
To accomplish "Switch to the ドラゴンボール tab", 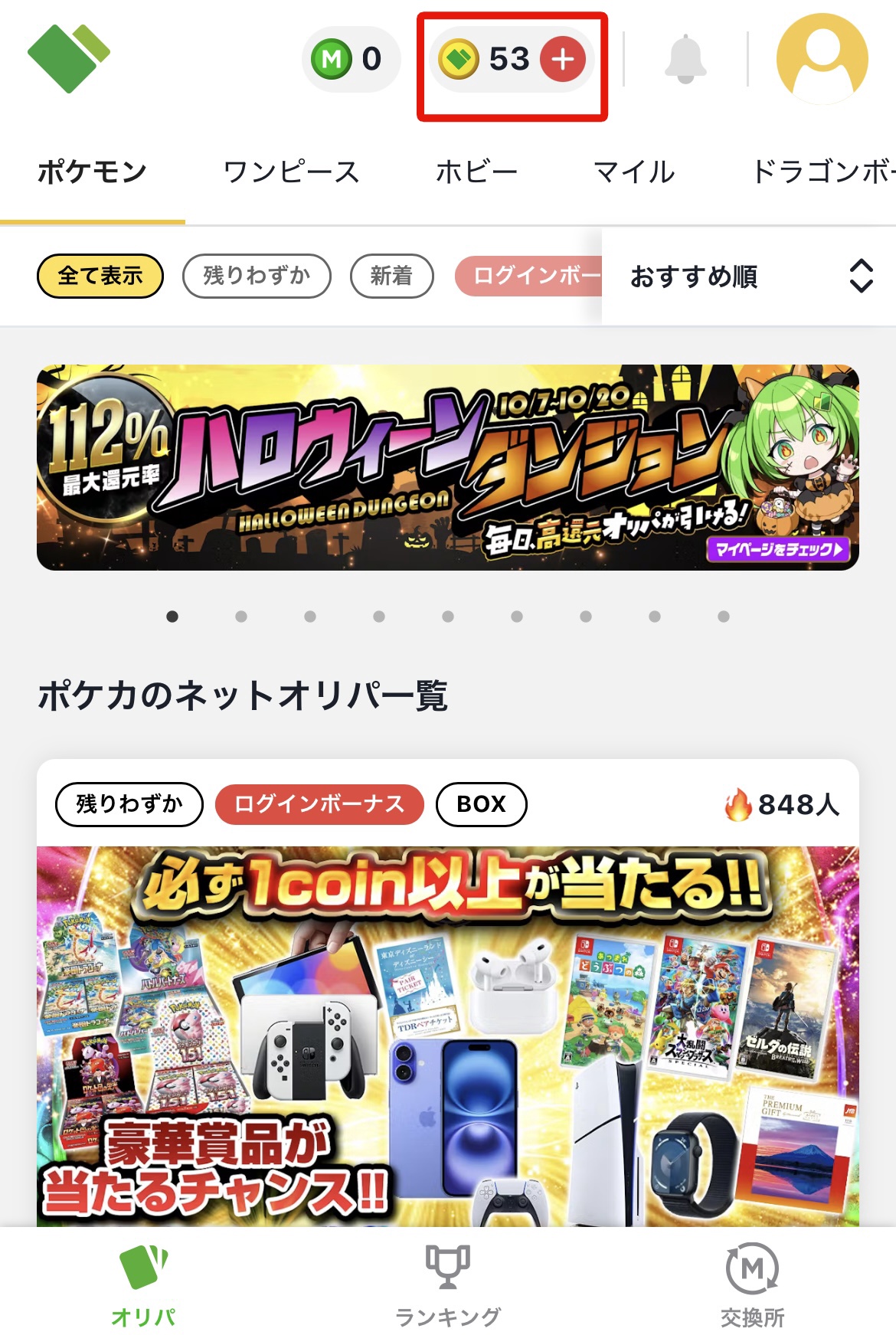I will point(823,172).
